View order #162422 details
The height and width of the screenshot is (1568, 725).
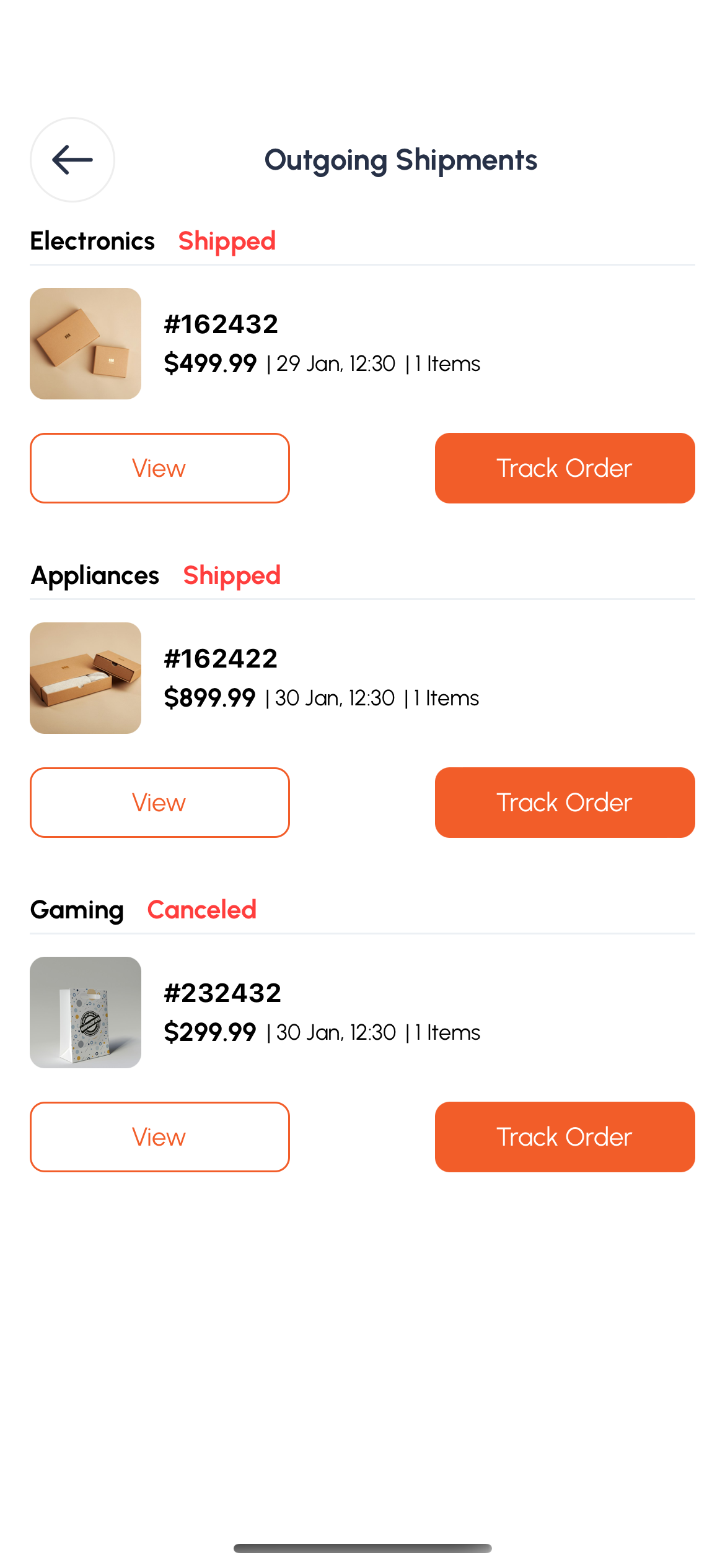click(159, 803)
